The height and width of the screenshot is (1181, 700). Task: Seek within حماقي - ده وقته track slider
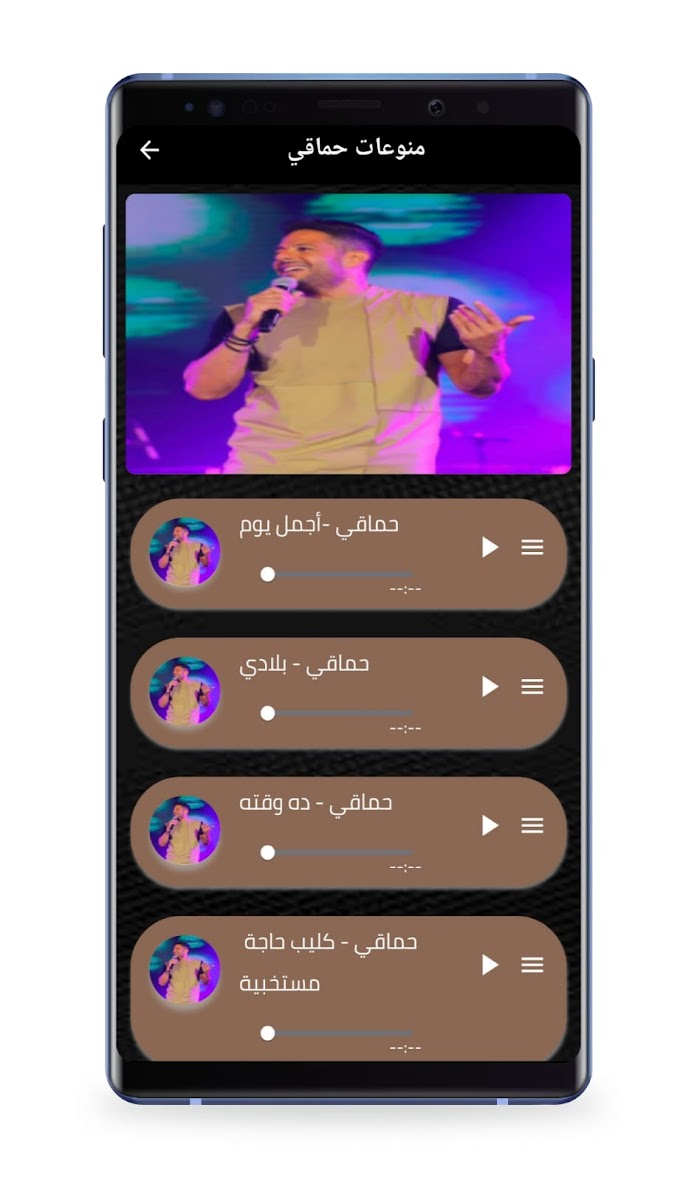338,852
